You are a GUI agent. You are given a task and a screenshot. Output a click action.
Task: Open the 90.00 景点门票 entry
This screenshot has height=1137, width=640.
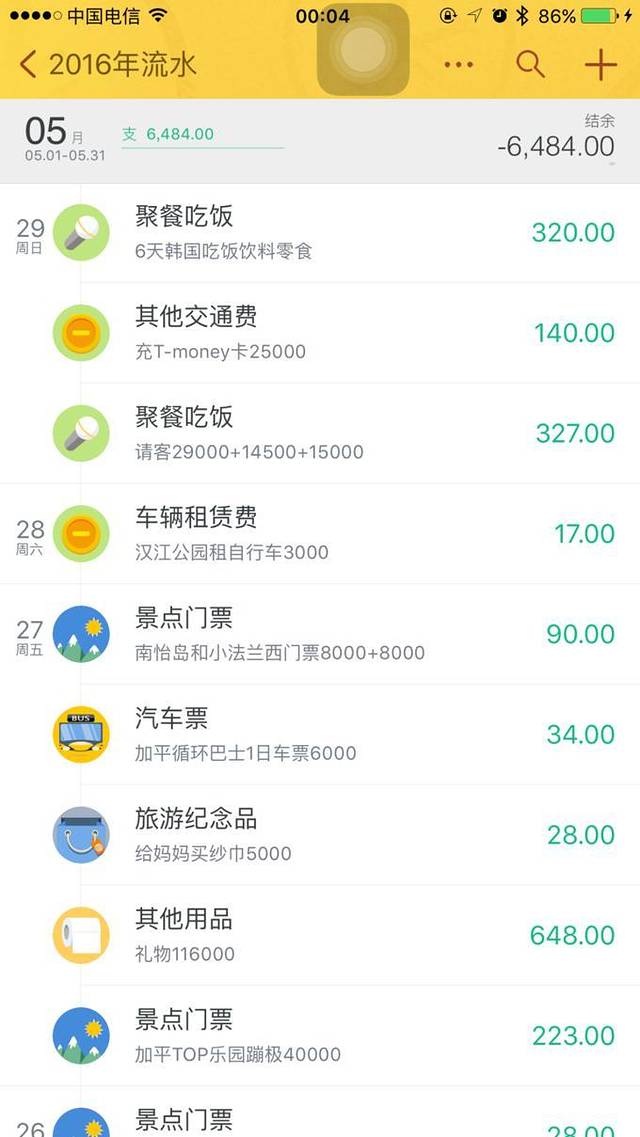tap(340, 634)
